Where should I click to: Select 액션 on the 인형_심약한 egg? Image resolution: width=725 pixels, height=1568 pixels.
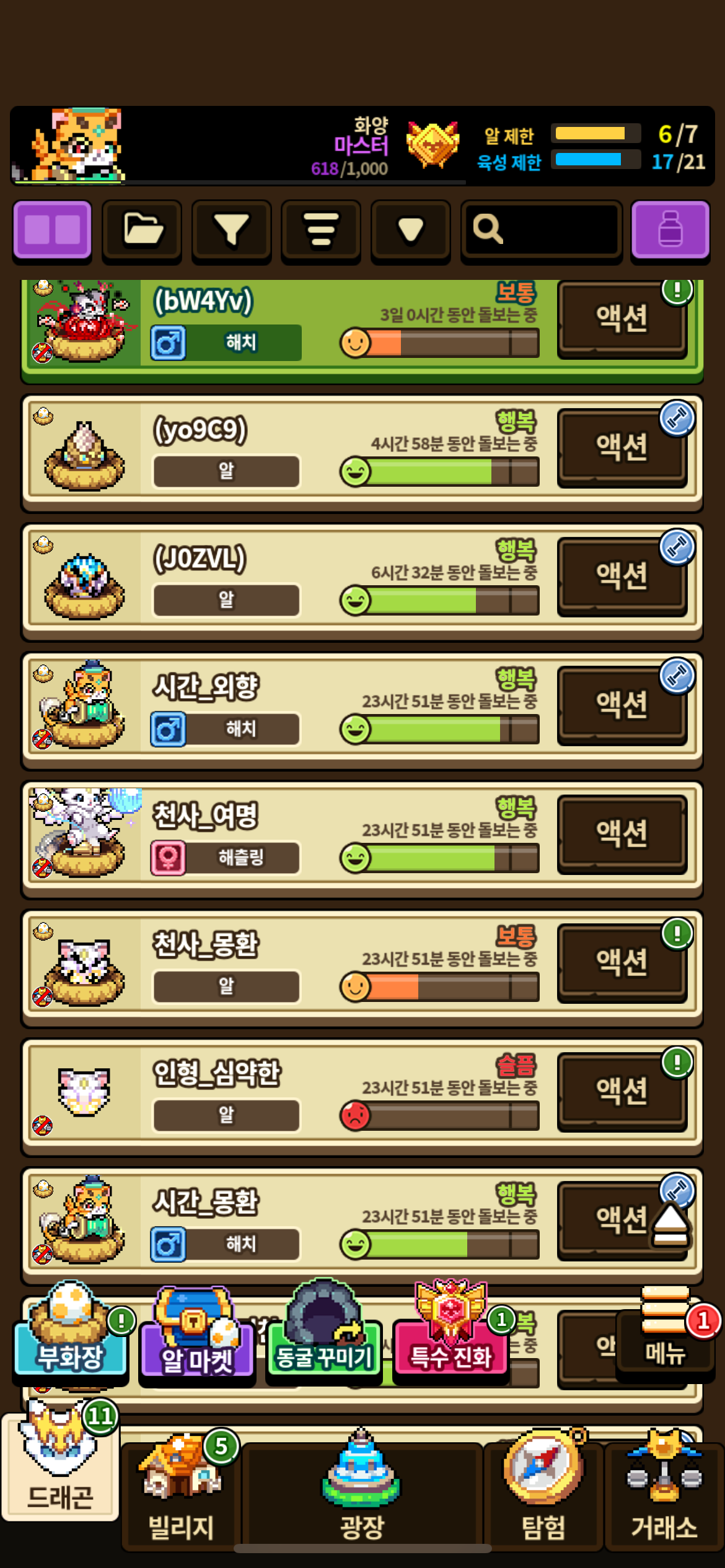(x=622, y=1091)
